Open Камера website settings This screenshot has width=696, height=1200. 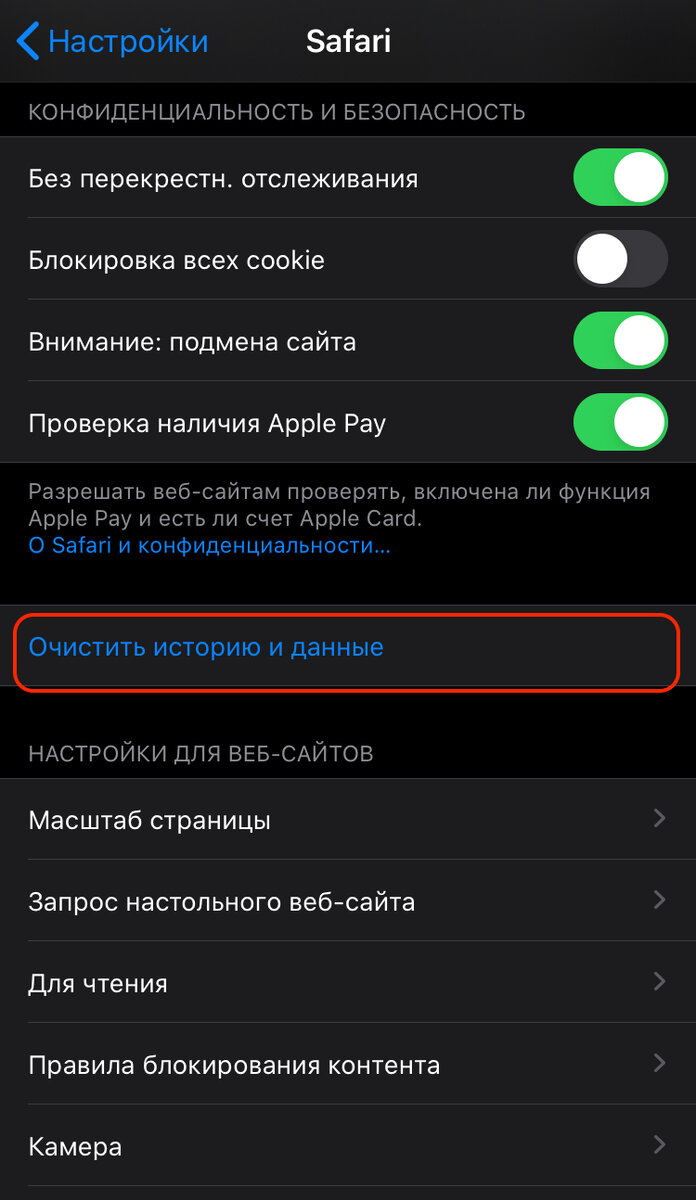coord(348,1146)
